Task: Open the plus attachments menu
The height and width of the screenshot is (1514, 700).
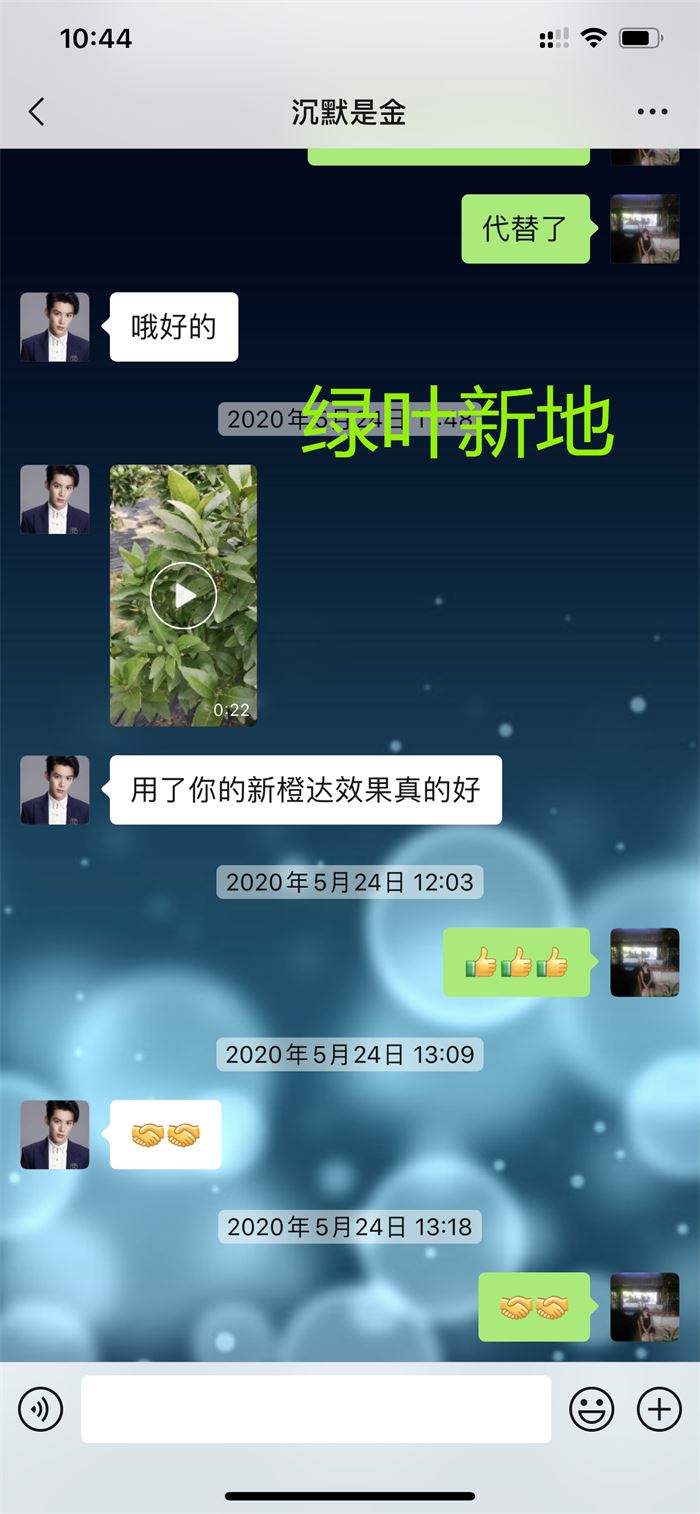Action: pos(659,1409)
